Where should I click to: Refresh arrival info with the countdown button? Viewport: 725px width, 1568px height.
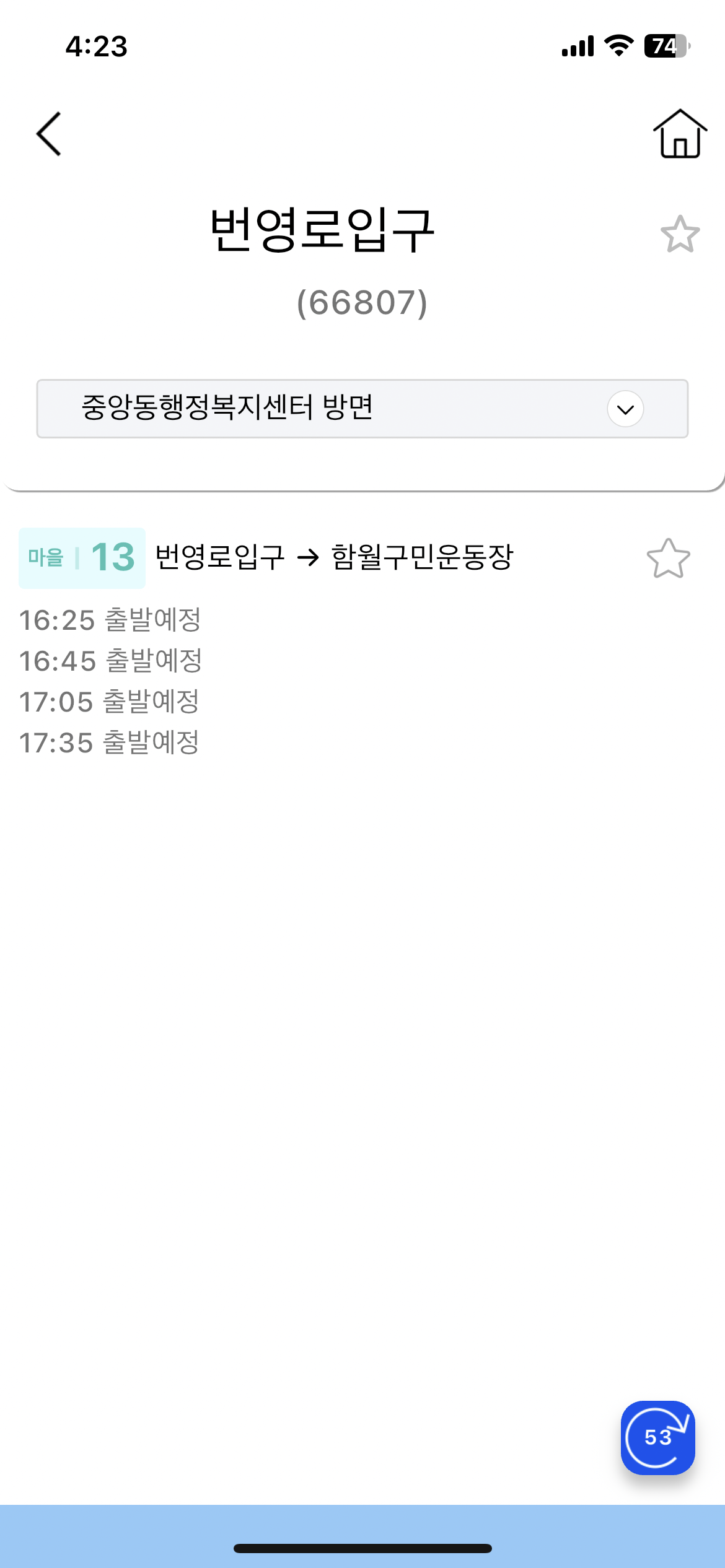click(x=657, y=1437)
